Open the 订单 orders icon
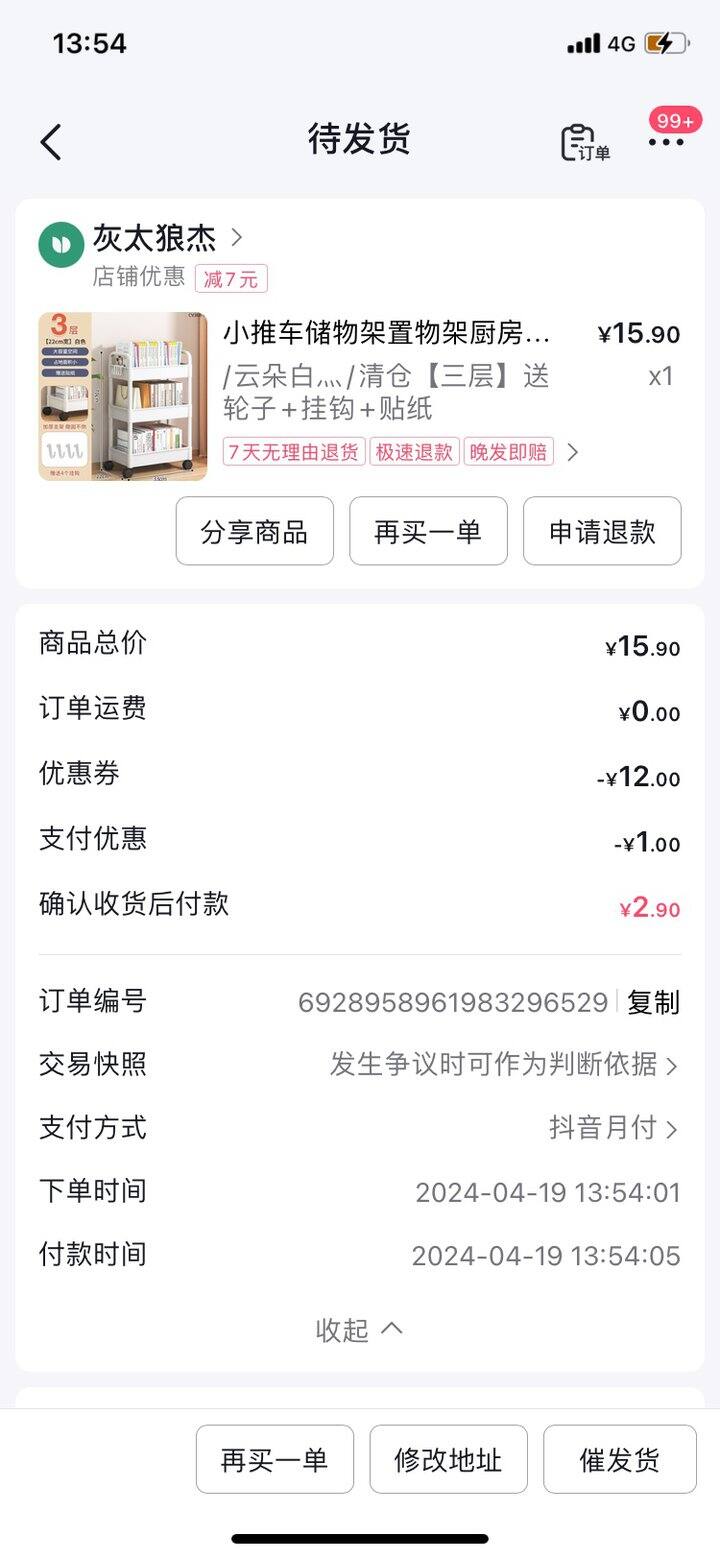The image size is (720, 1559). 585,142
